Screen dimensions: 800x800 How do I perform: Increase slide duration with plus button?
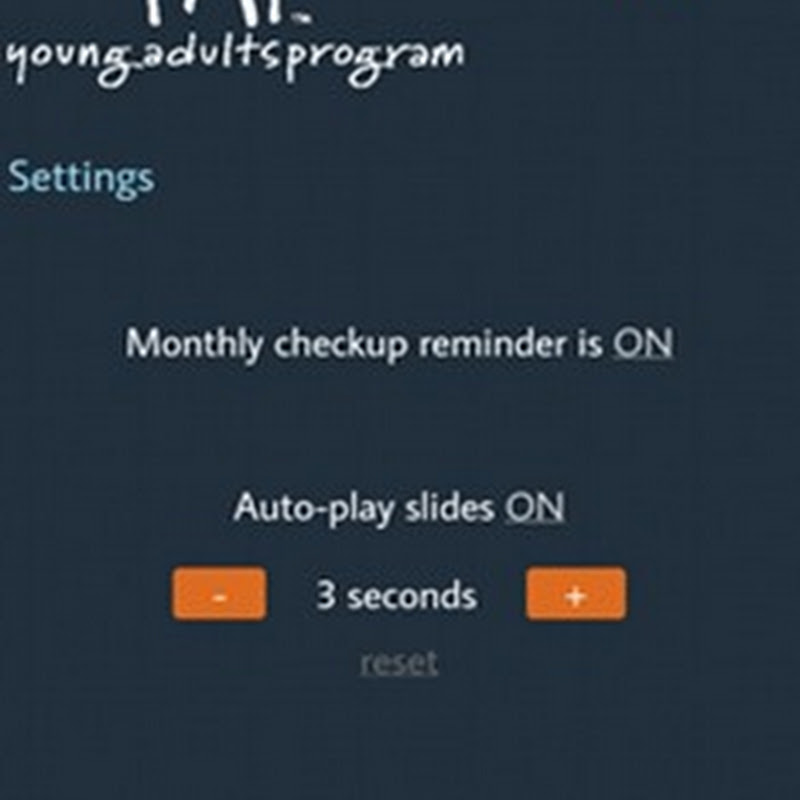pyautogui.click(x=575, y=595)
